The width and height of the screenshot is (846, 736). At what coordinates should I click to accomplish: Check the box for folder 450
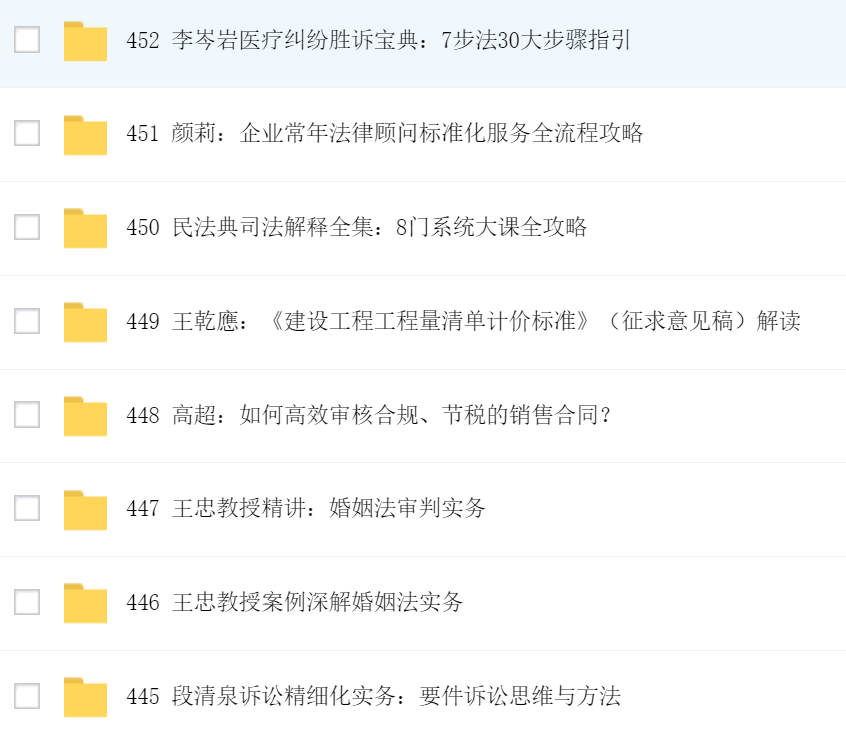click(27, 228)
